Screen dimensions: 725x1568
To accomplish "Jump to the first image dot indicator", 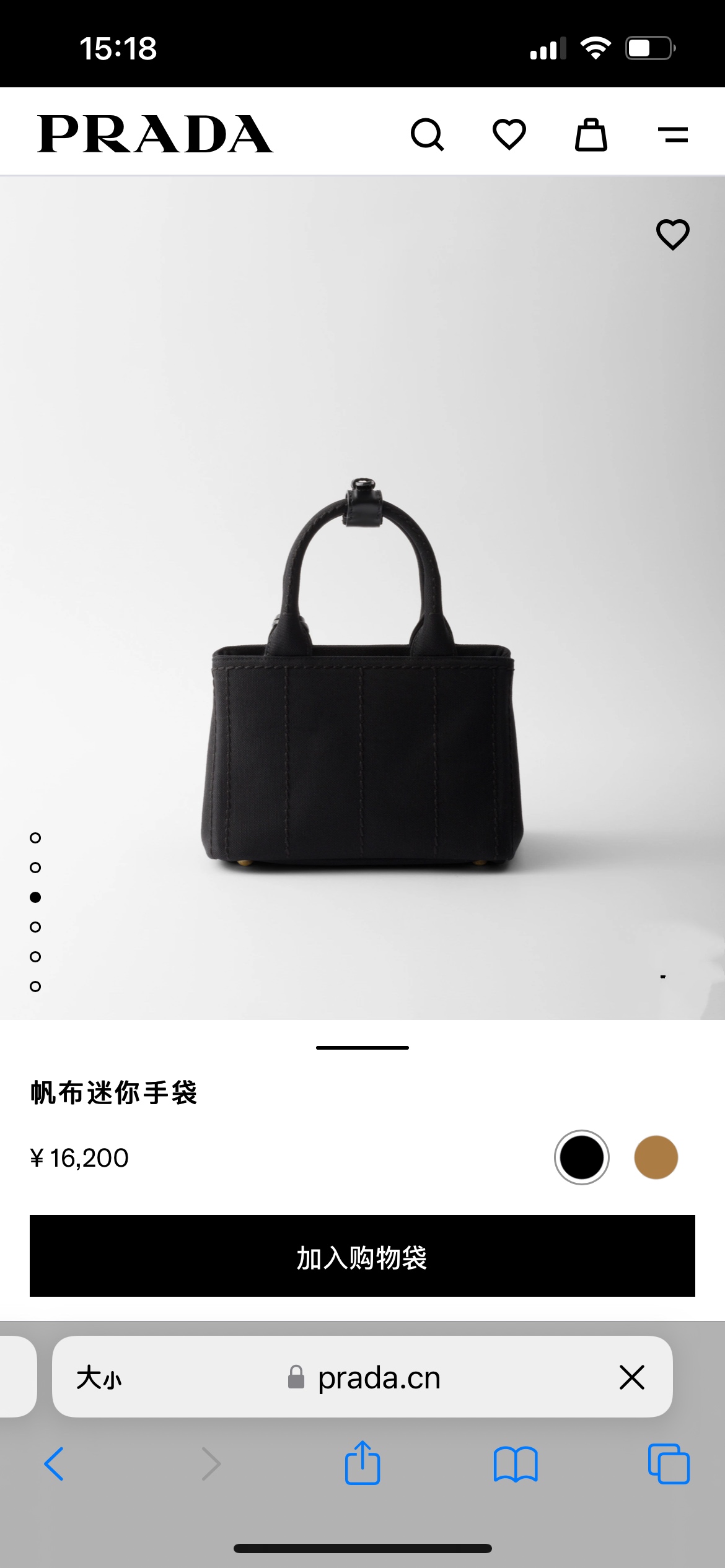I will tap(35, 838).
